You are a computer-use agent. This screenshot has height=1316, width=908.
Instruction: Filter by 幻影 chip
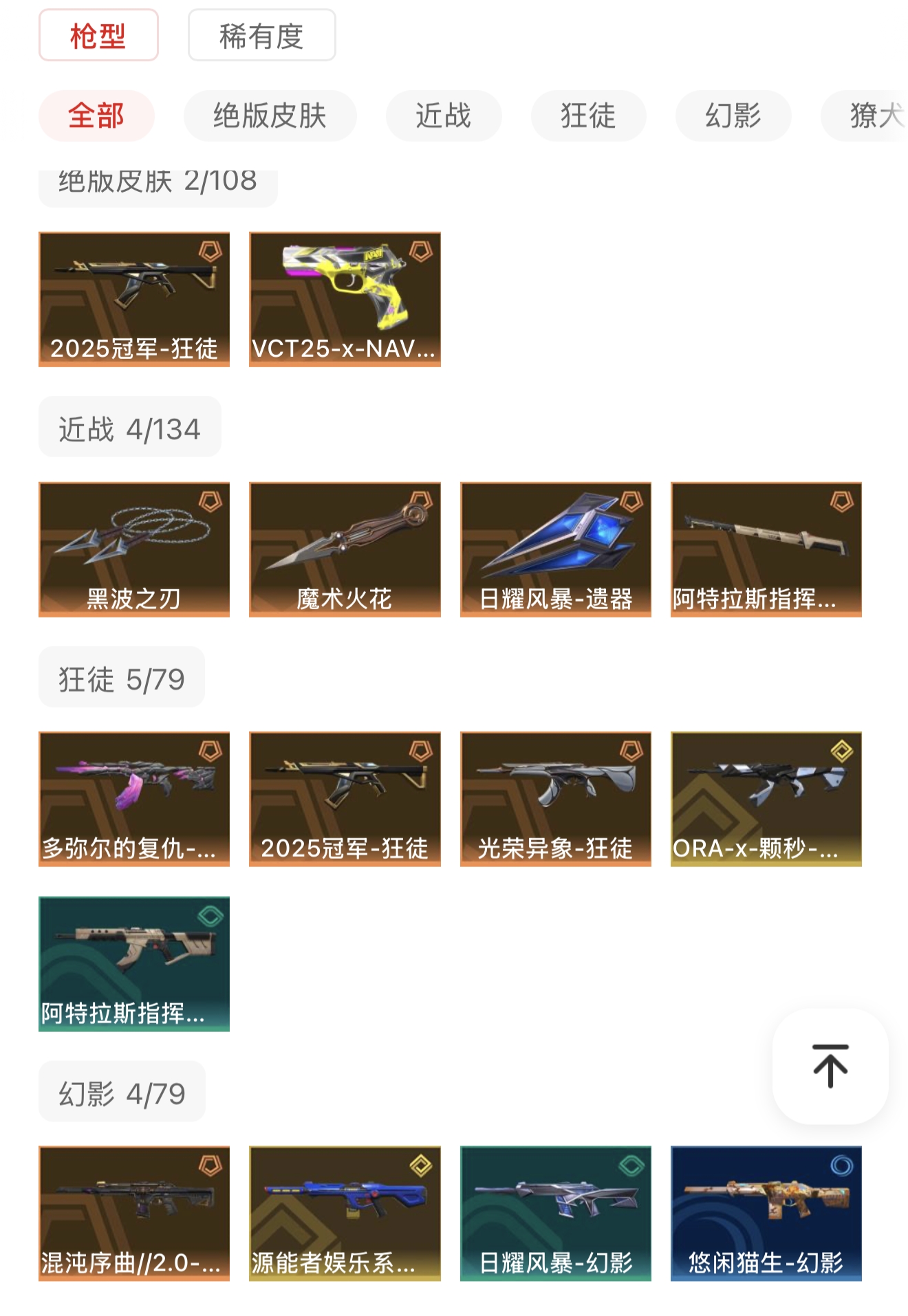coord(733,116)
